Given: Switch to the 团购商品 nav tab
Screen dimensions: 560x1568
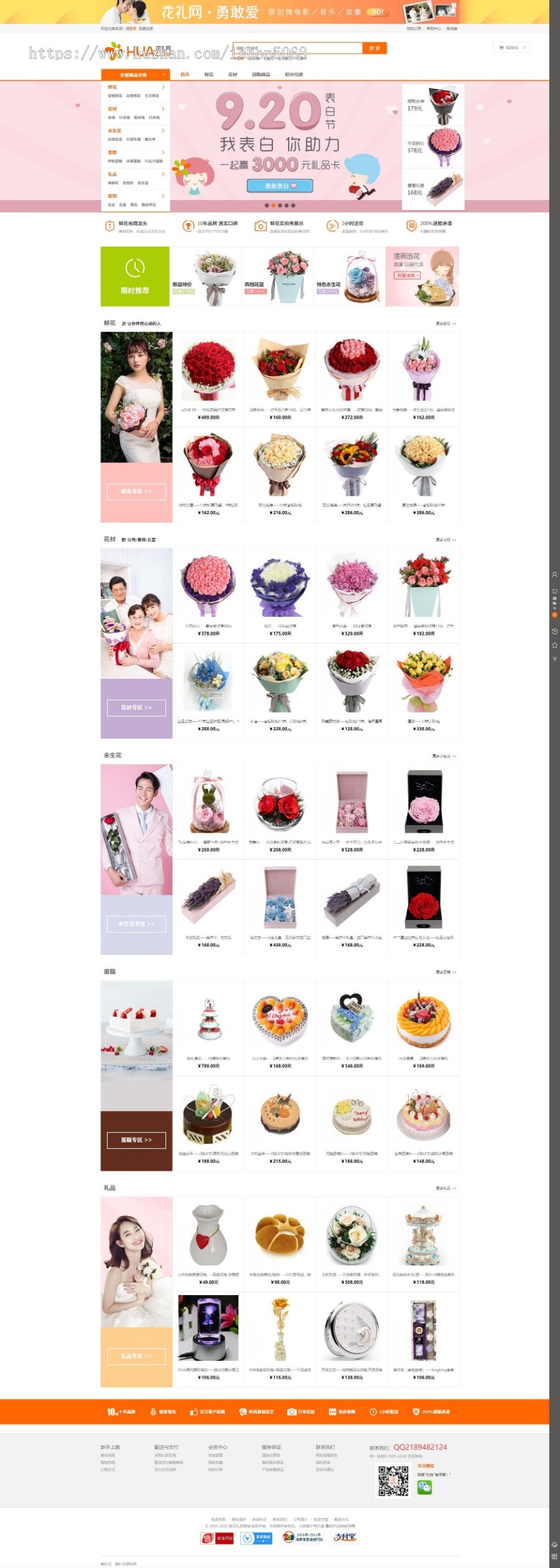Looking at the screenshot, I should [261, 75].
